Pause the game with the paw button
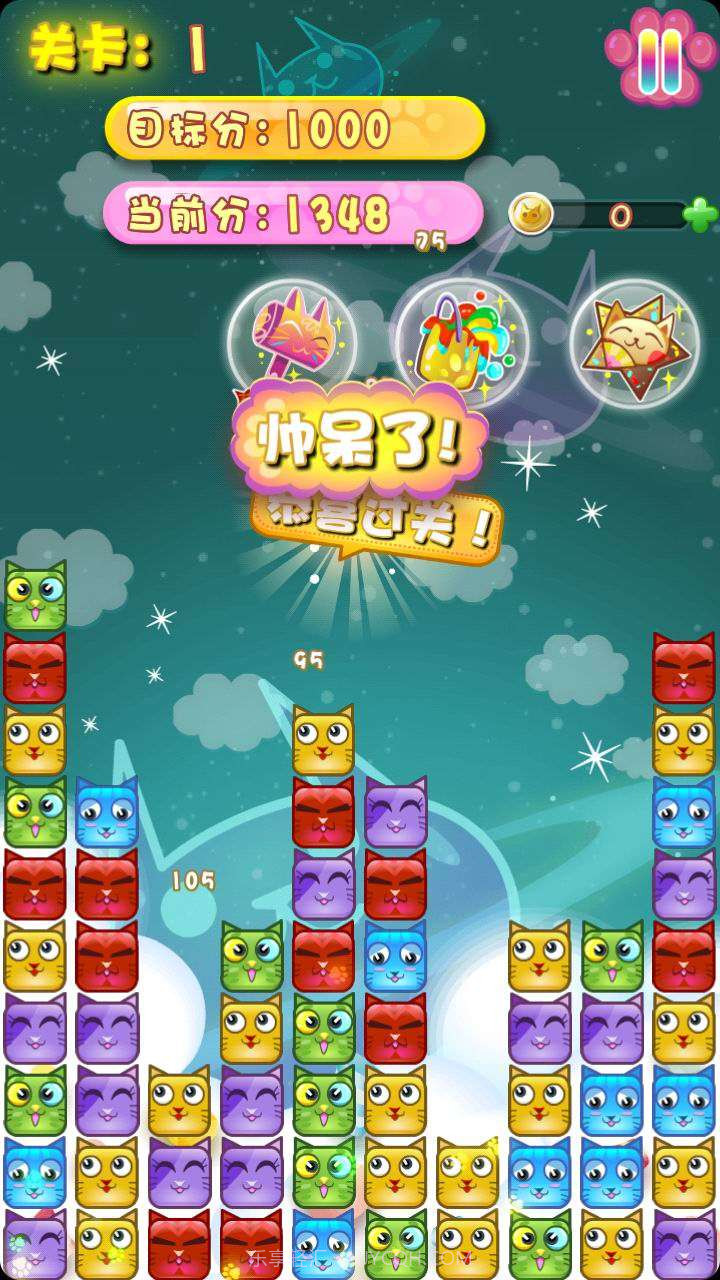This screenshot has height=1280, width=720. 657,57
